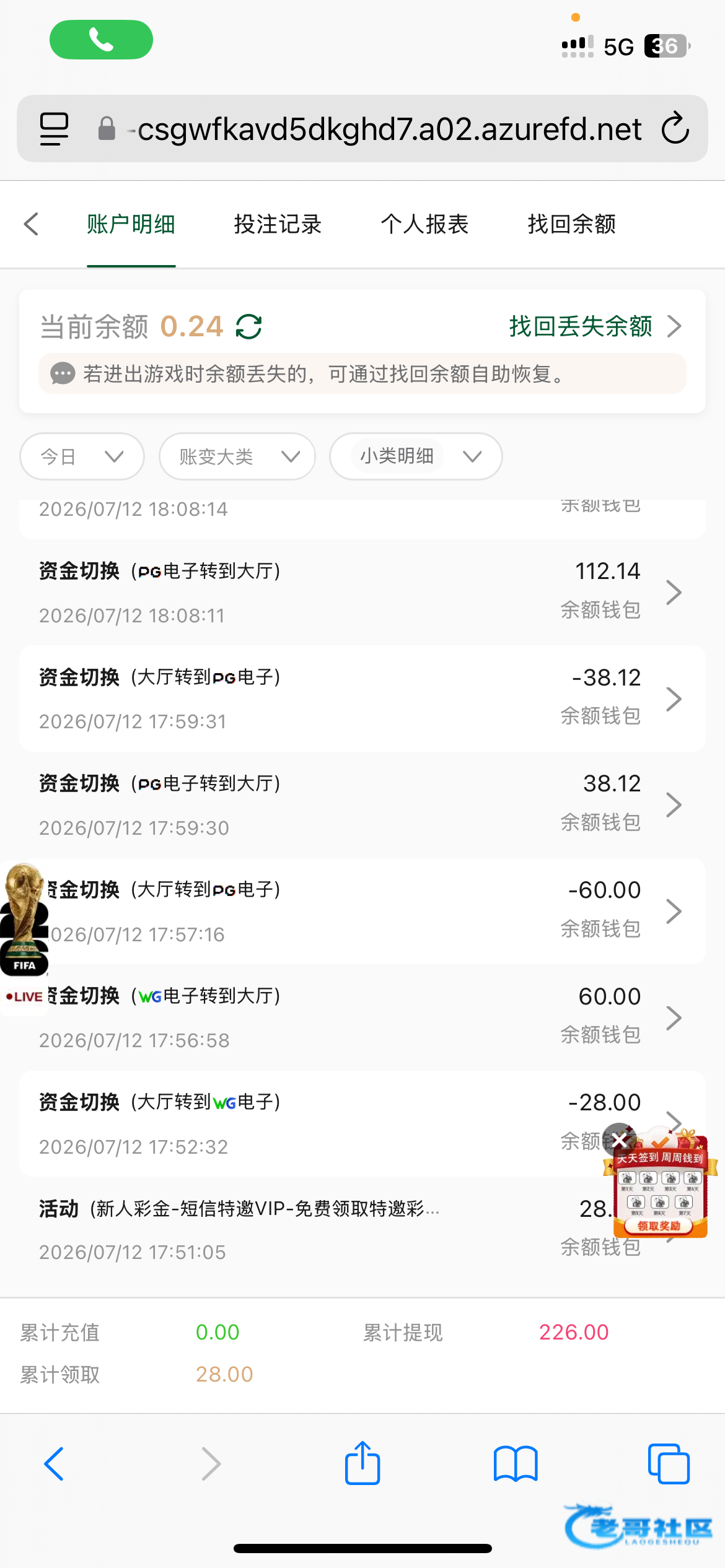
Task: Expand the 今日 date dropdown
Action: [x=82, y=456]
